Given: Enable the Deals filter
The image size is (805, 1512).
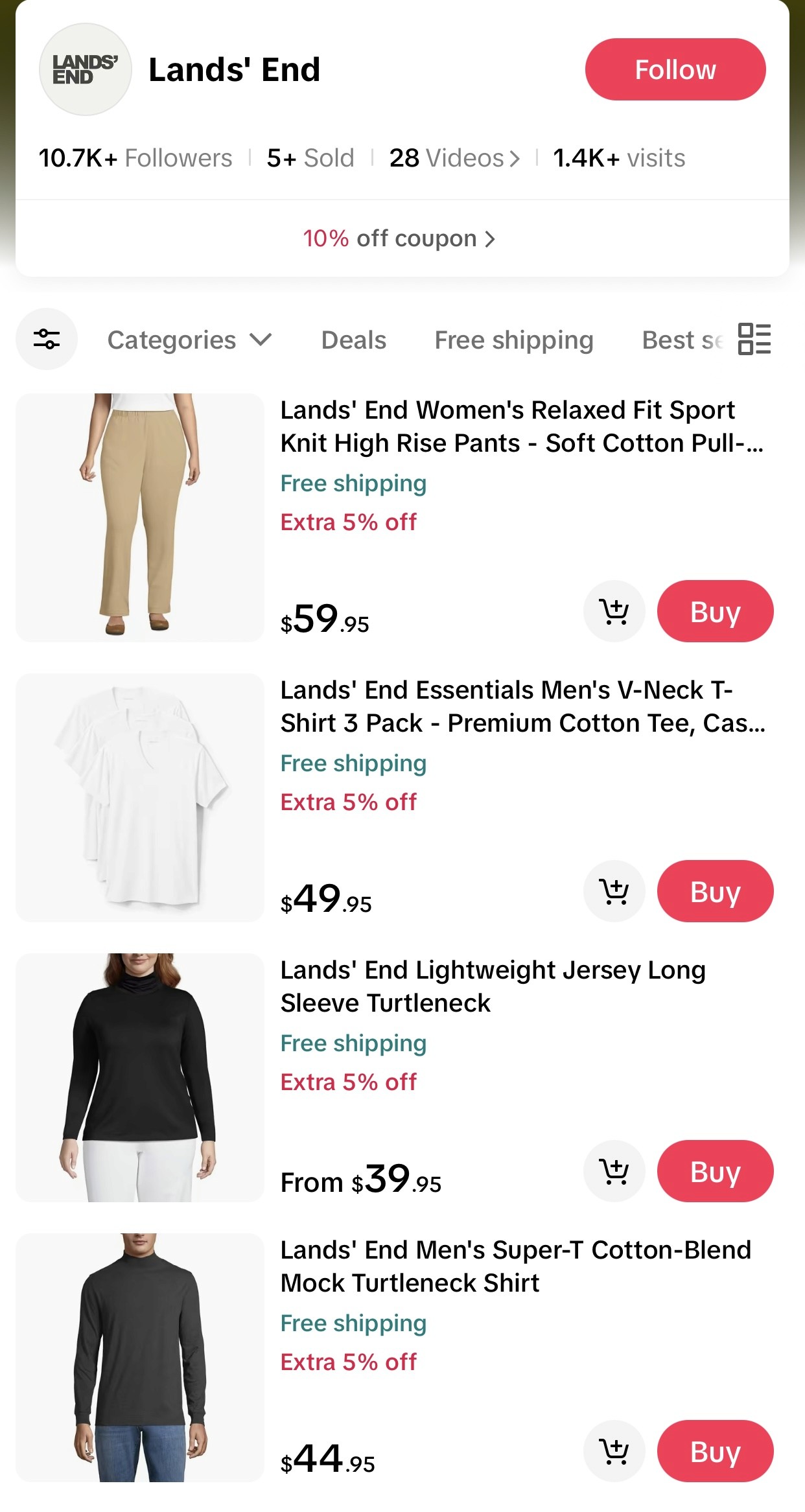Looking at the screenshot, I should 353,339.
